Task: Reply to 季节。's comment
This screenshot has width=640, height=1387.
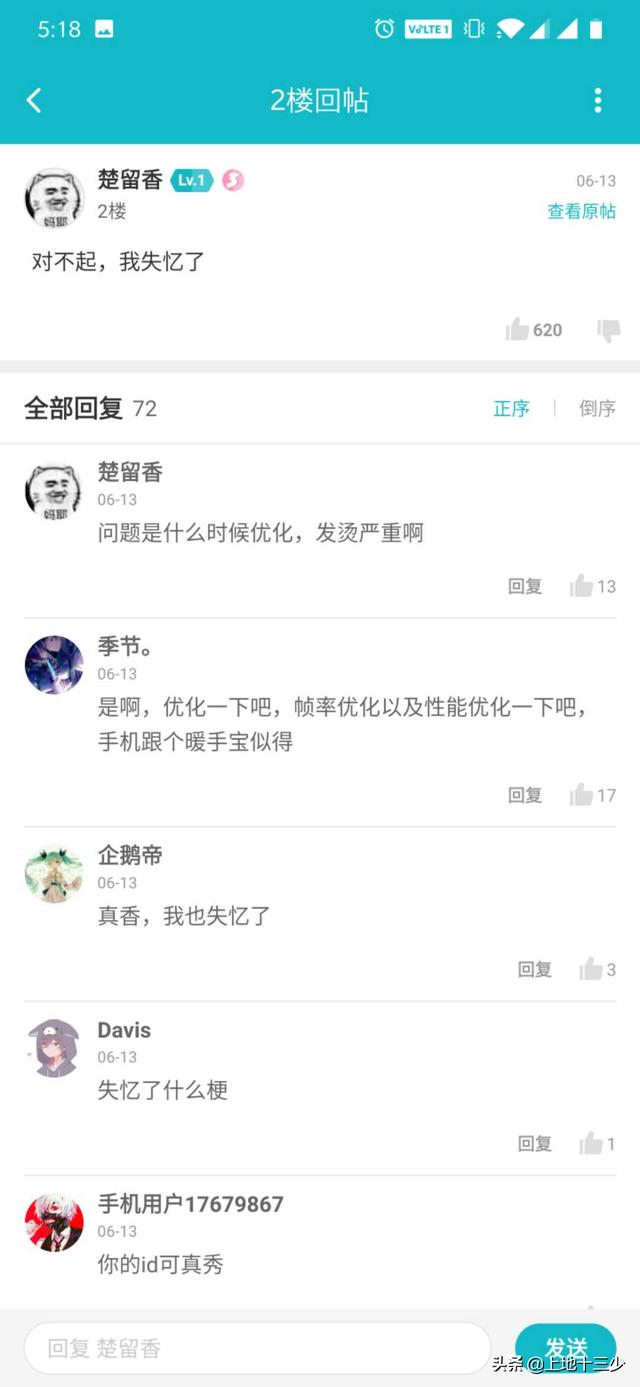Action: (525, 795)
